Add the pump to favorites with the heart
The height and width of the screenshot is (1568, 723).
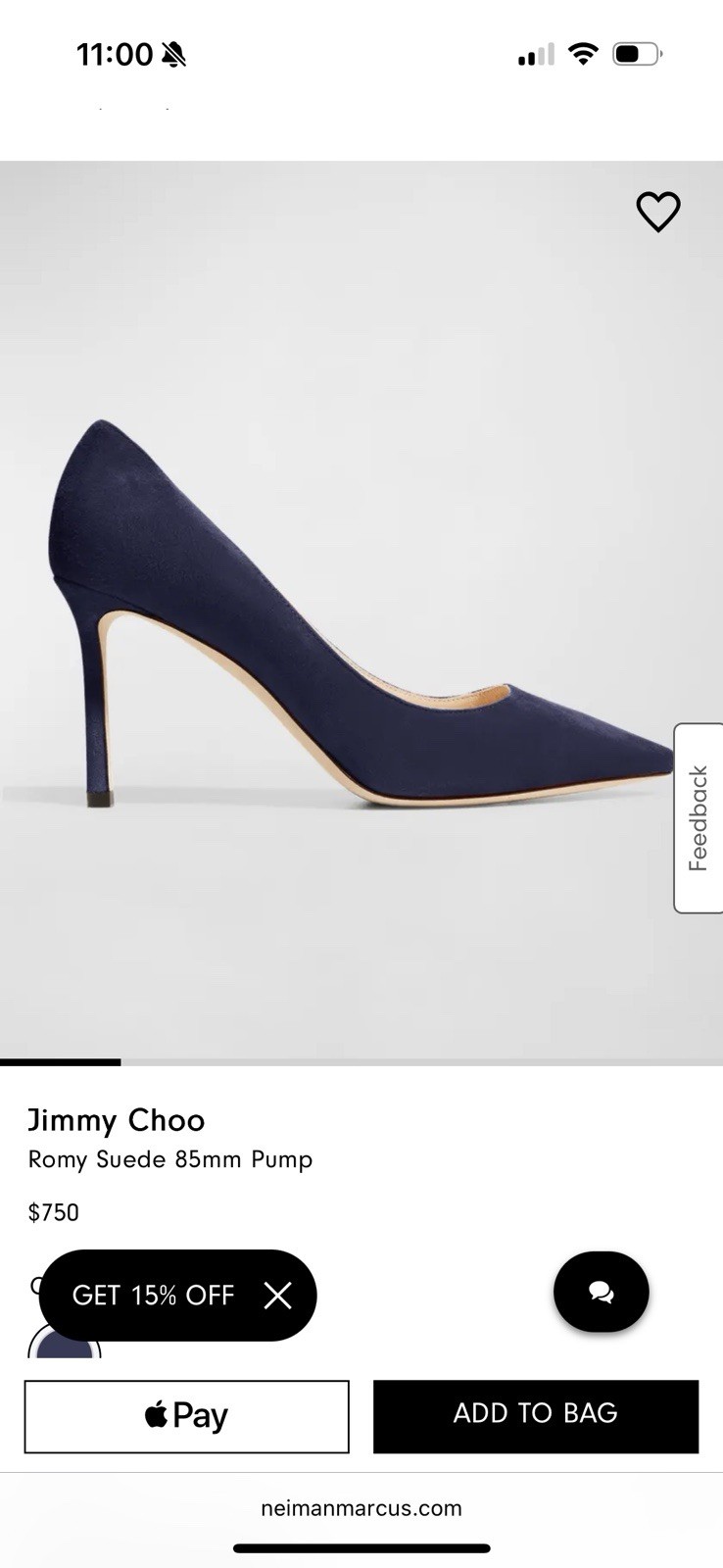(657, 212)
